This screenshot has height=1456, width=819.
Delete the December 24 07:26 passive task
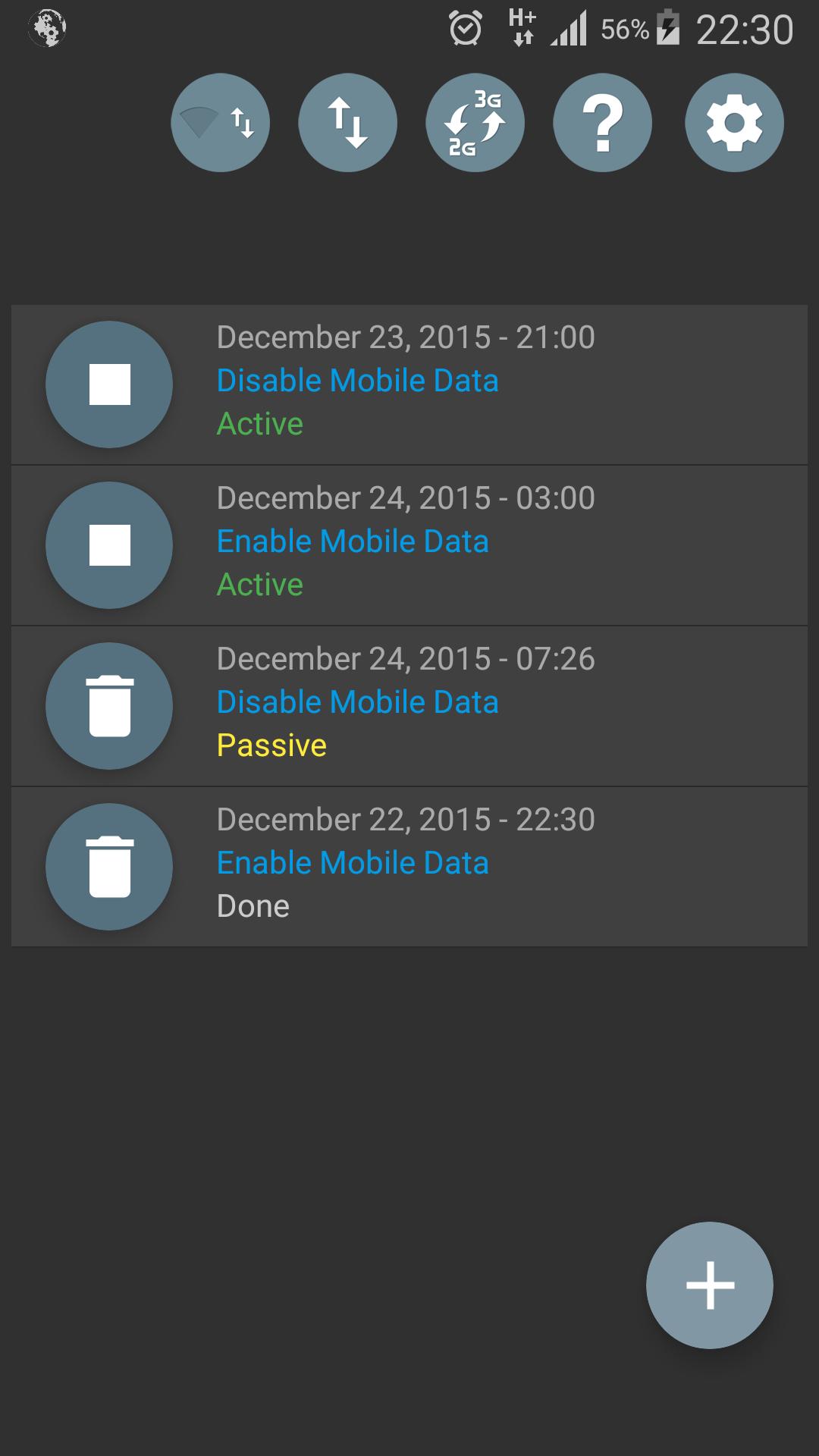108,705
